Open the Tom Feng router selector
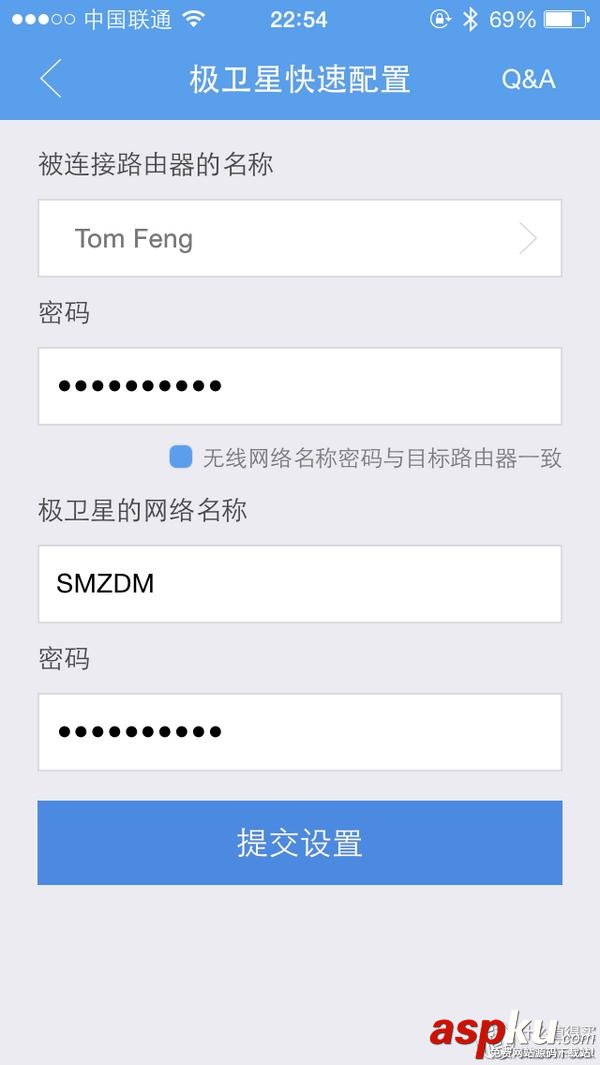 [299, 238]
